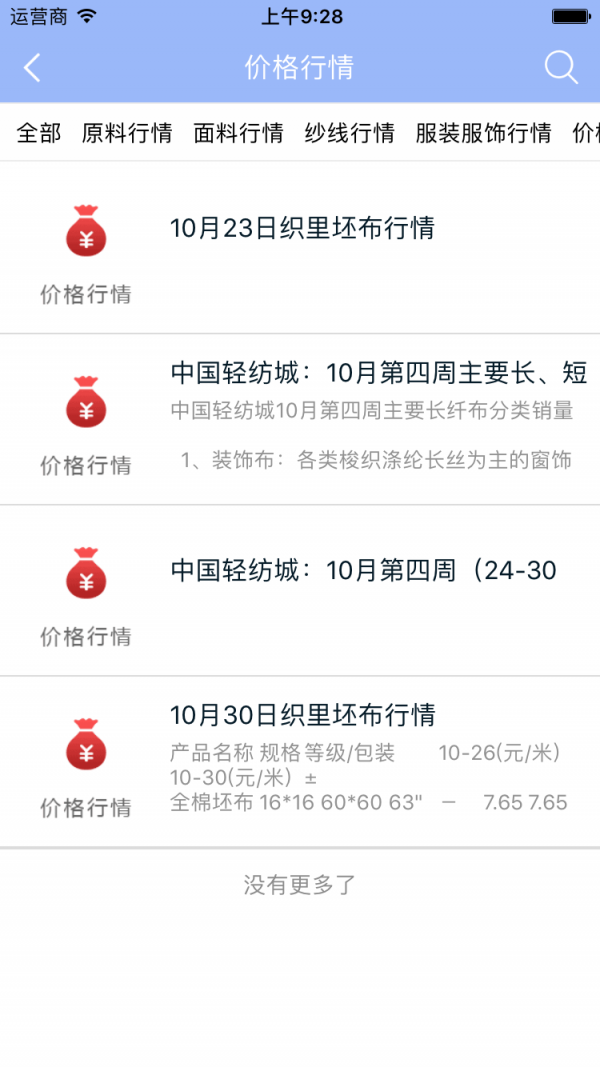Switch to the 全部 tab
The image size is (600, 1067).
coord(39,133)
